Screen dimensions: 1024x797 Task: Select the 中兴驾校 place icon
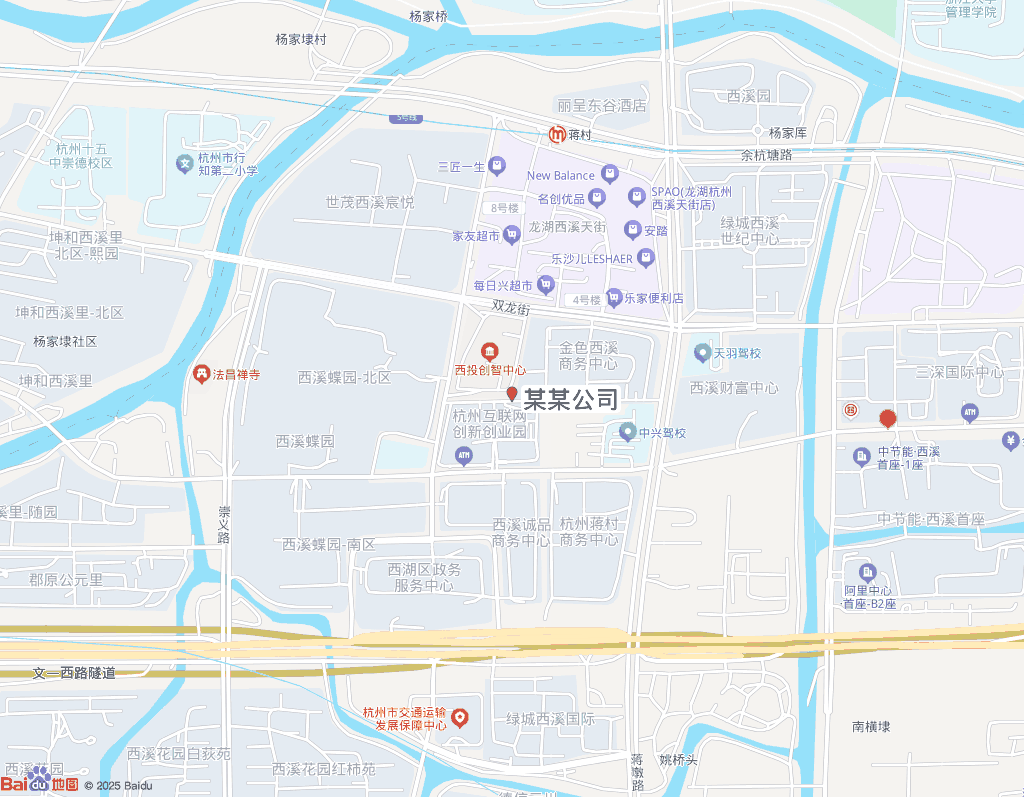628,432
